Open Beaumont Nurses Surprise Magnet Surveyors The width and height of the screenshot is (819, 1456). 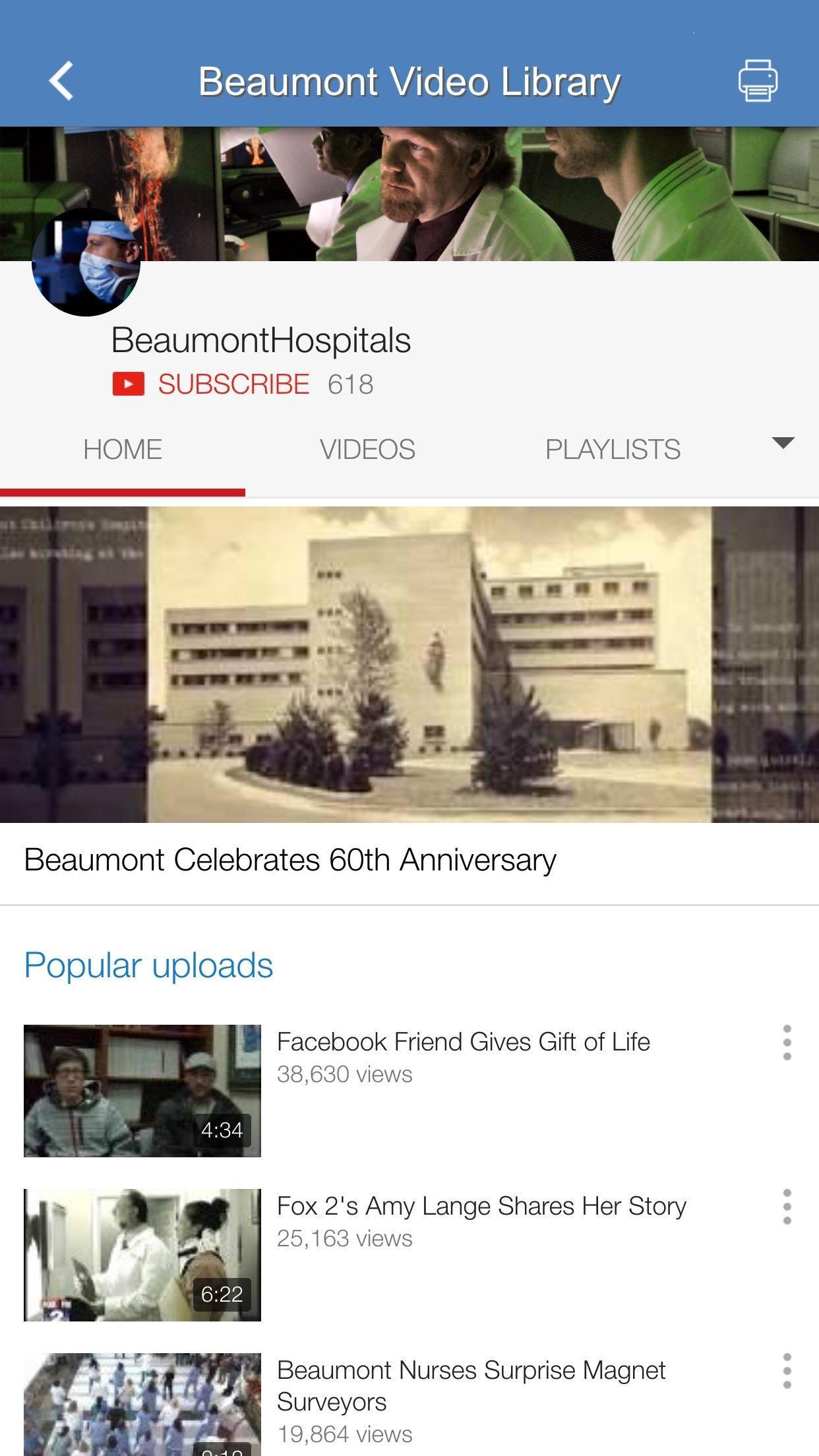(x=471, y=1385)
